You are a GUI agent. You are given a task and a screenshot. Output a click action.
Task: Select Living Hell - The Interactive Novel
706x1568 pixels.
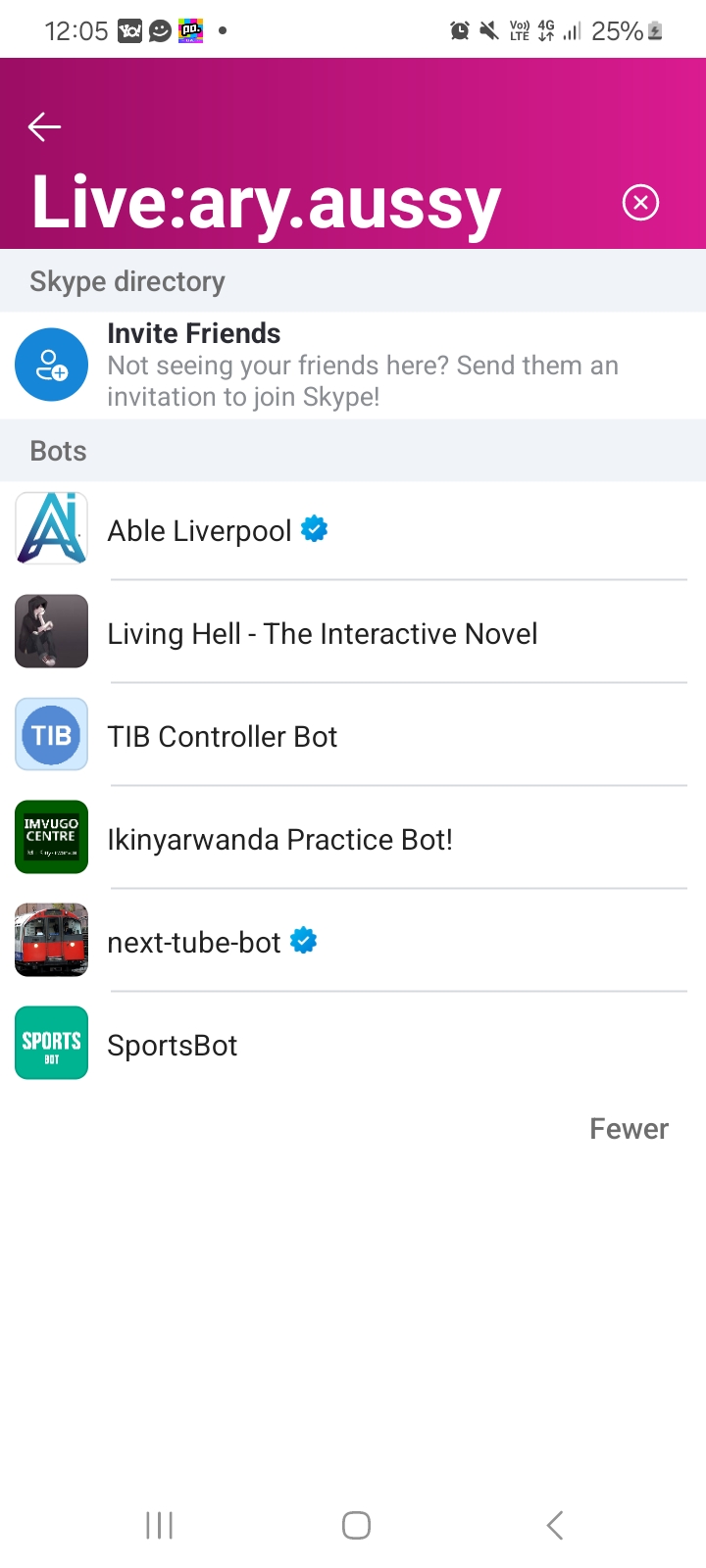(353, 633)
